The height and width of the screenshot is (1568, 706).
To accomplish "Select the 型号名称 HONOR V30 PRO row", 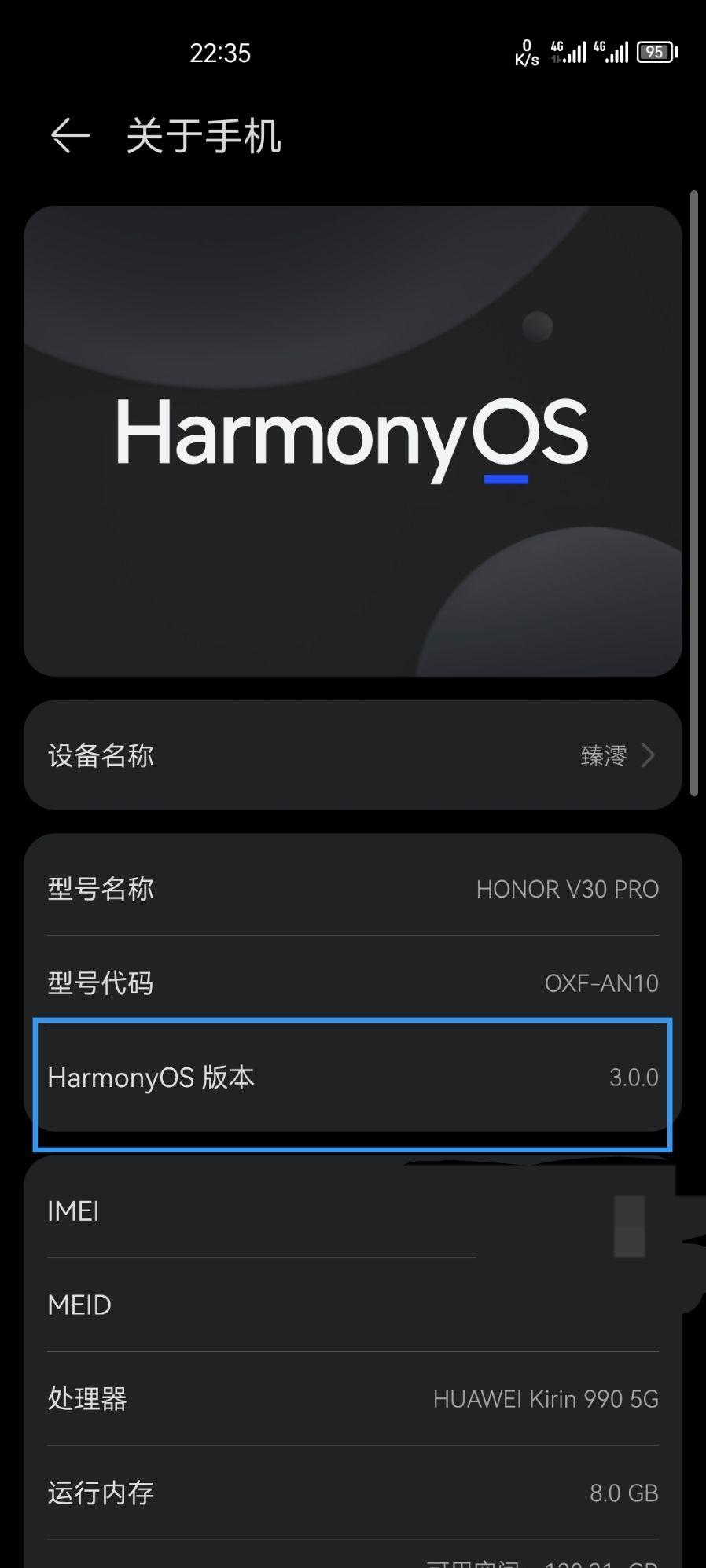I will [353, 888].
